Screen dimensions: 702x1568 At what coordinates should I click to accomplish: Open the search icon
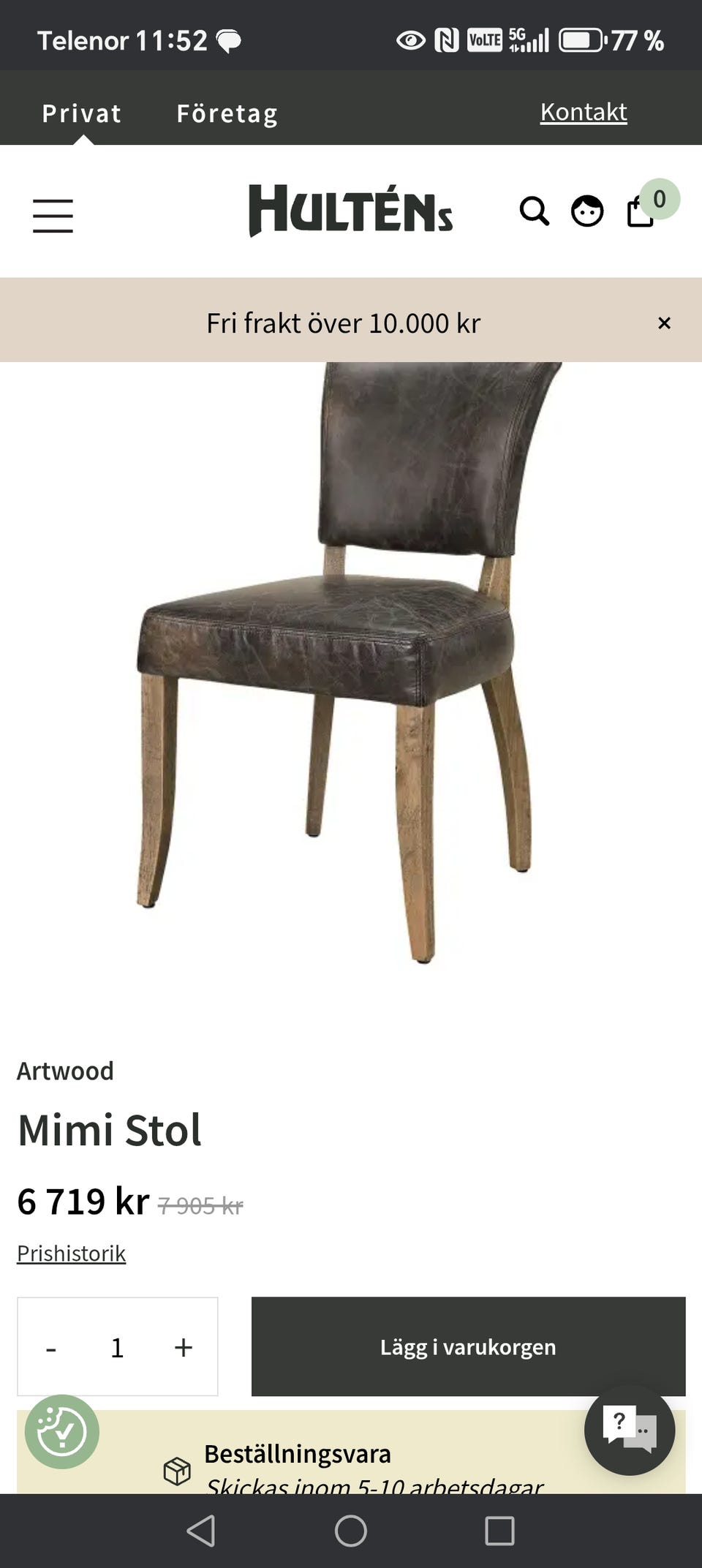pos(534,212)
